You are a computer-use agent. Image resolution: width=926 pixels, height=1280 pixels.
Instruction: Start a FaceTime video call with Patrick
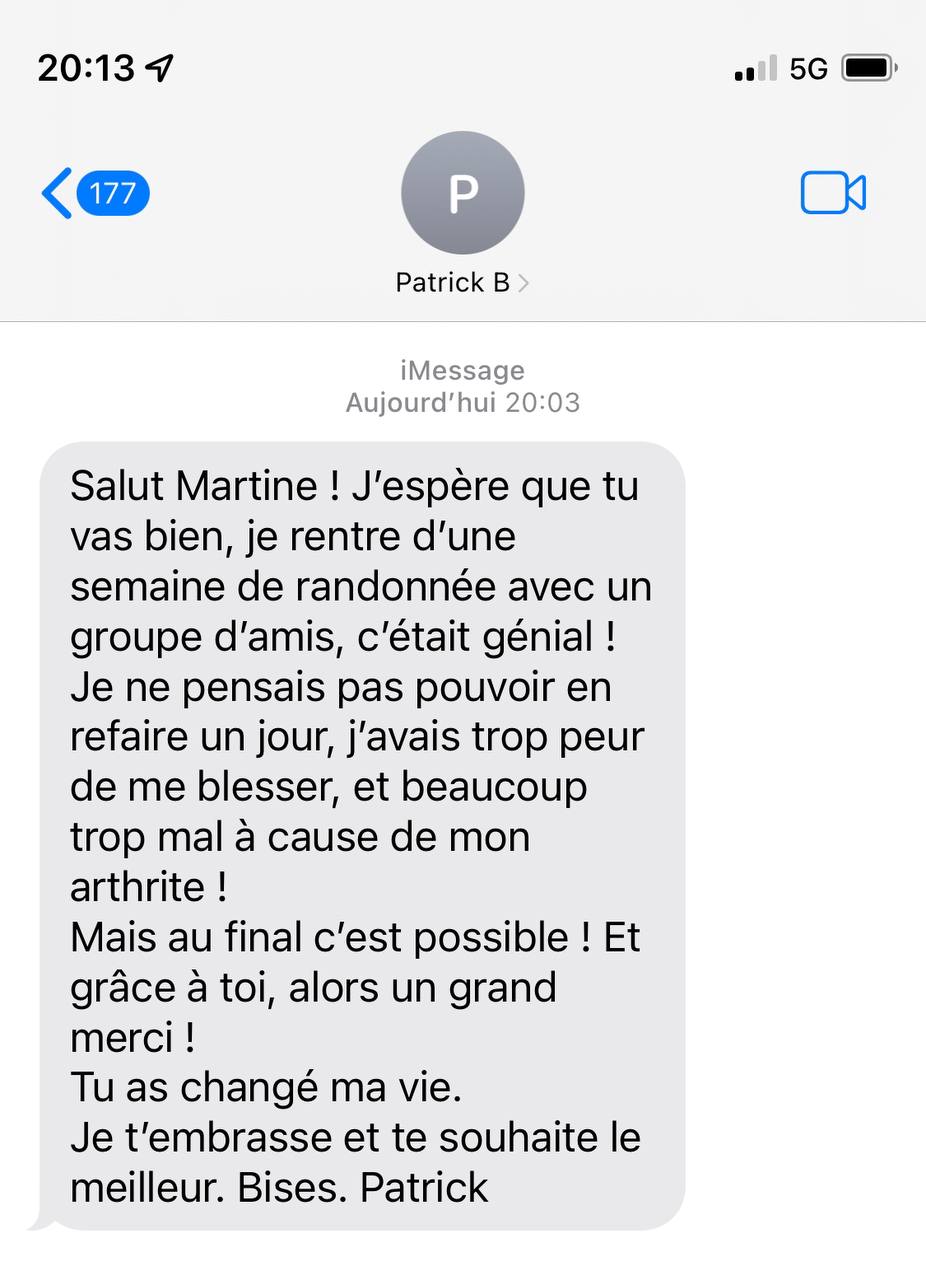point(832,193)
